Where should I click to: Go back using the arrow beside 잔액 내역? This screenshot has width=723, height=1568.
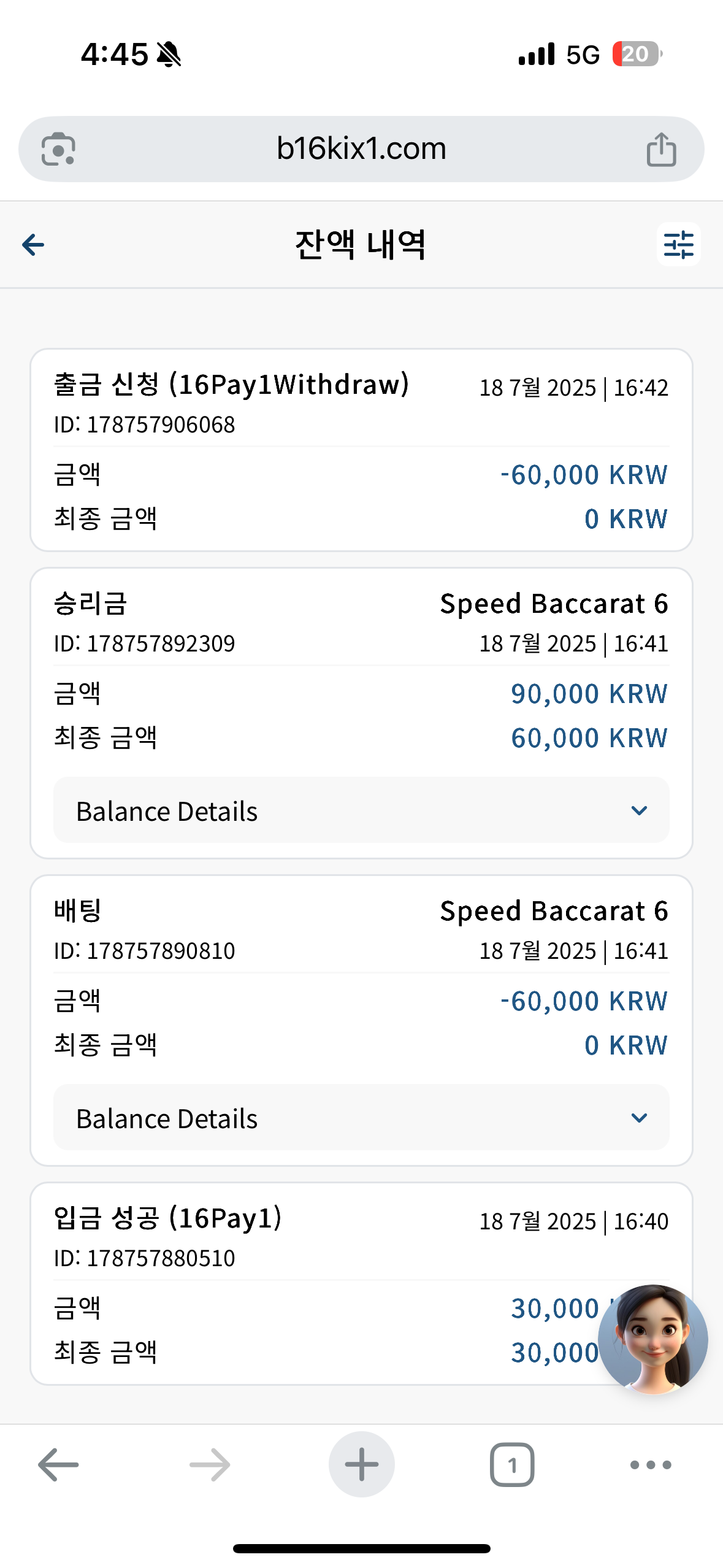coord(33,245)
